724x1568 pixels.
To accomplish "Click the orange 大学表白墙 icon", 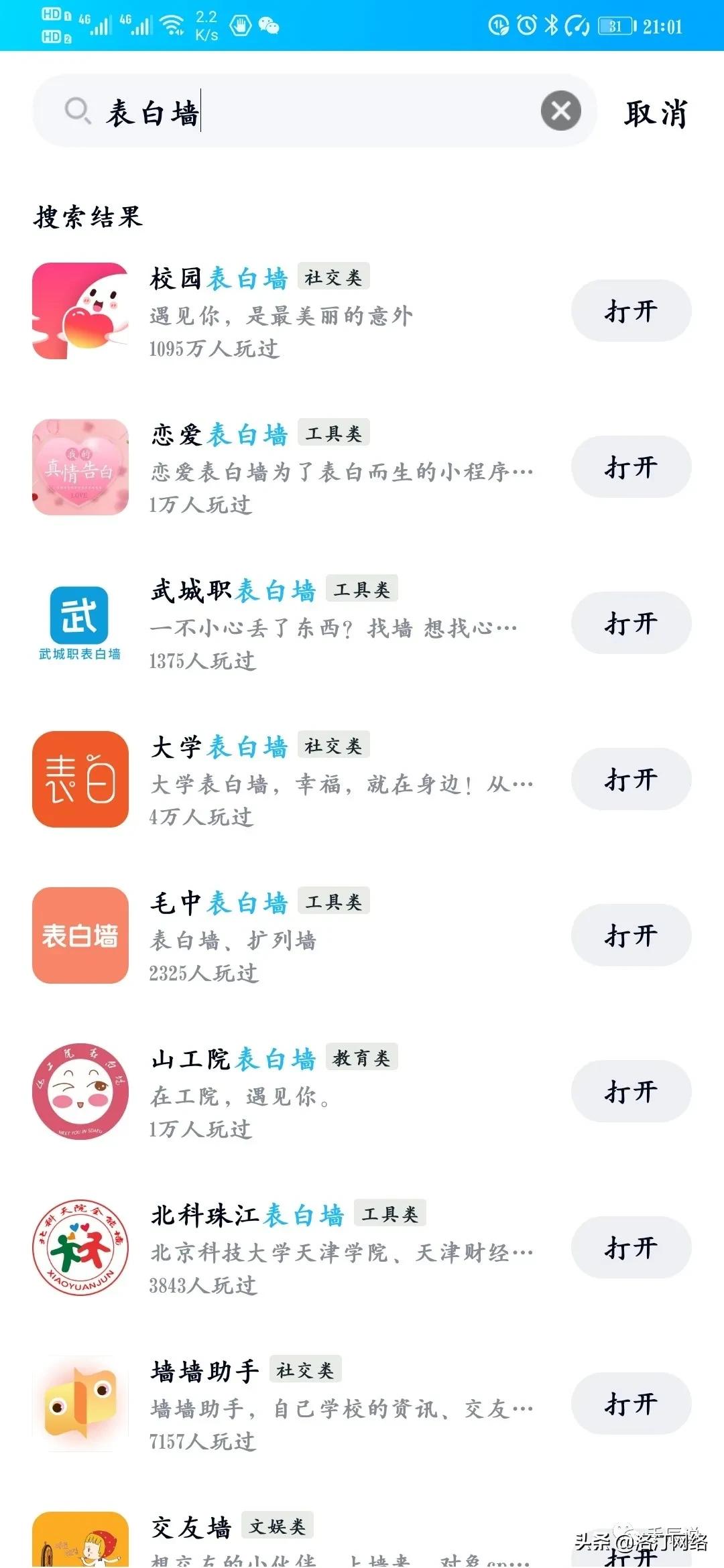I will (x=79, y=779).
